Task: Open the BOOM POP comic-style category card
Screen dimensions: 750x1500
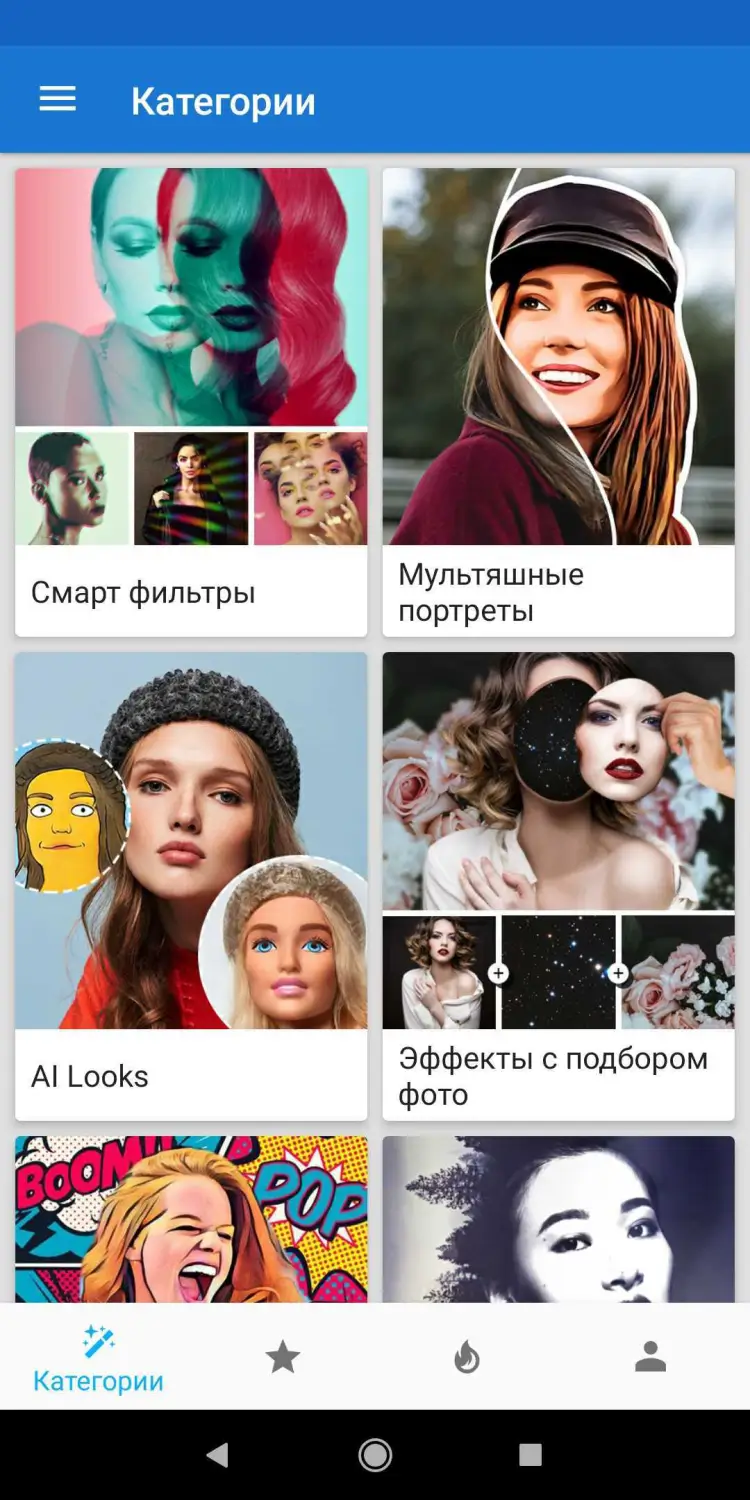Action: click(191, 1220)
